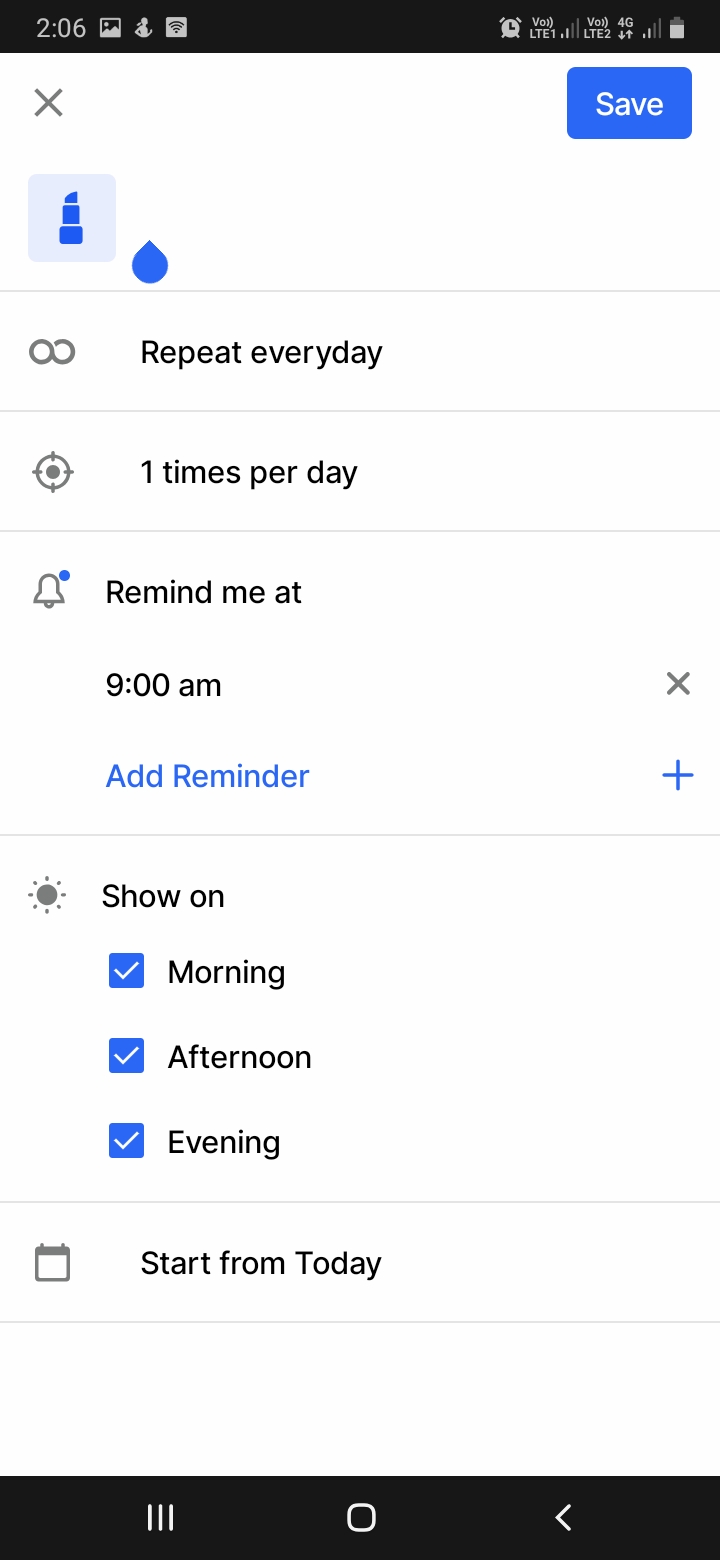720x1560 pixels.
Task: Tap the plus icon to add reminder
Action: (x=678, y=775)
